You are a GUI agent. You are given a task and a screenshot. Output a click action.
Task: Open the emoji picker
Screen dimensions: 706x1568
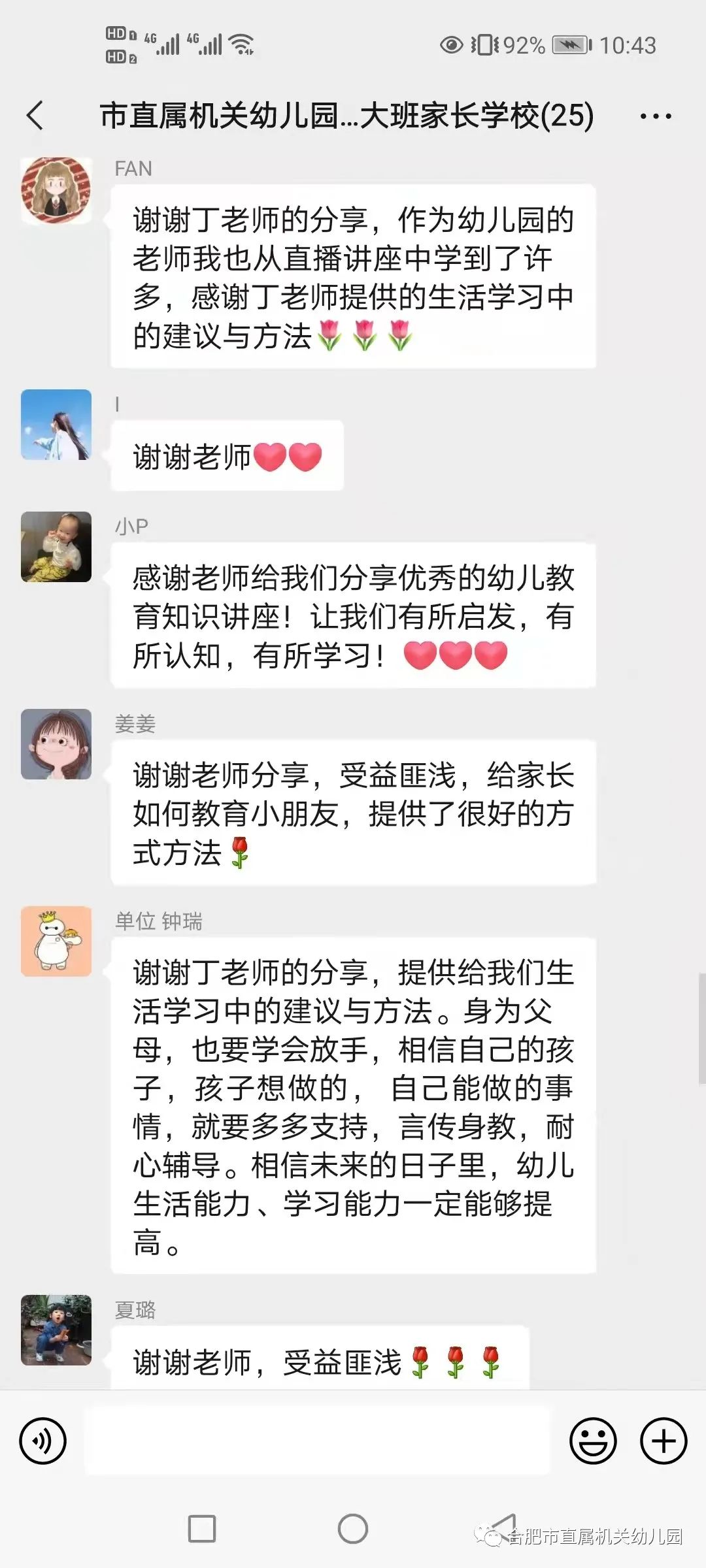tap(593, 1441)
